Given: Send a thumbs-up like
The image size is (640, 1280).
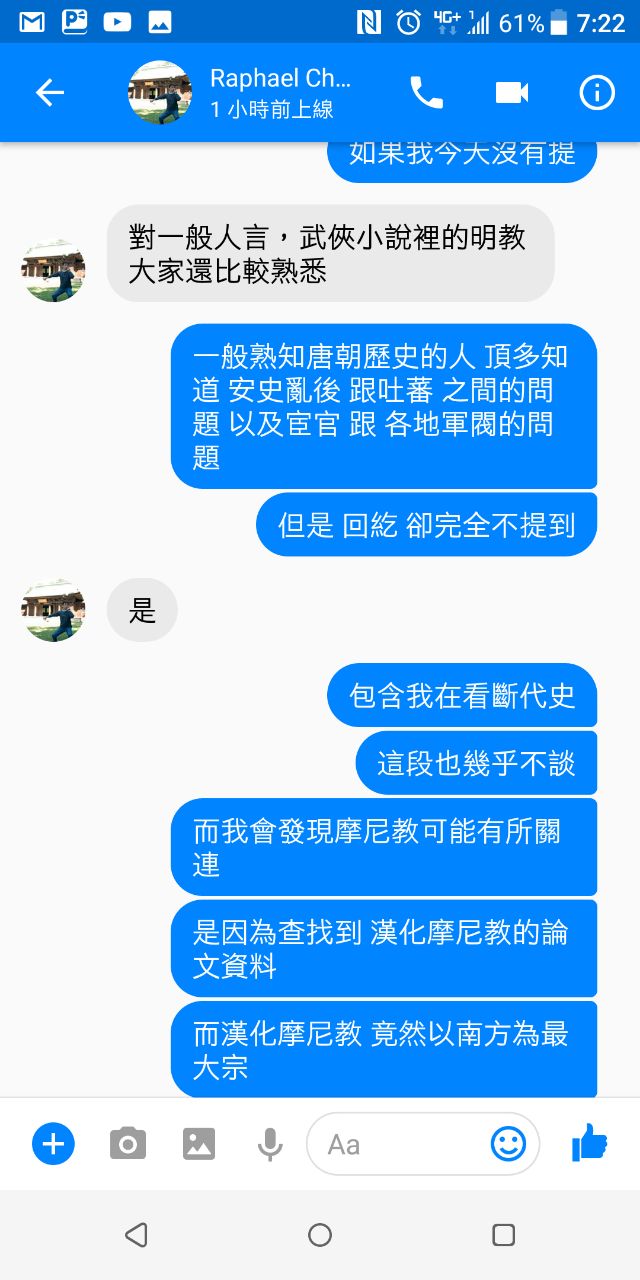Looking at the screenshot, I should point(590,1142).
